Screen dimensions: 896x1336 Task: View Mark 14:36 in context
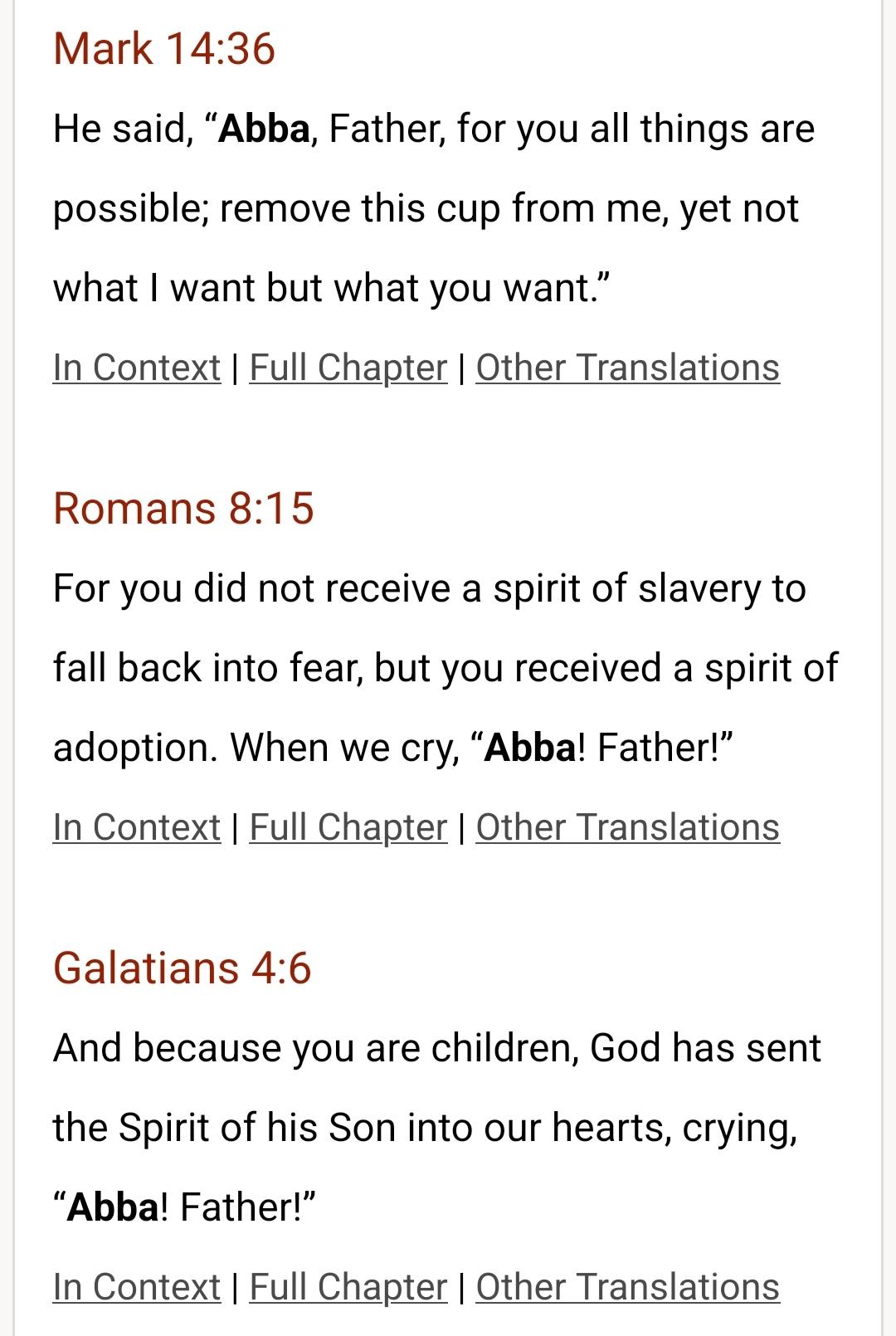137,368
